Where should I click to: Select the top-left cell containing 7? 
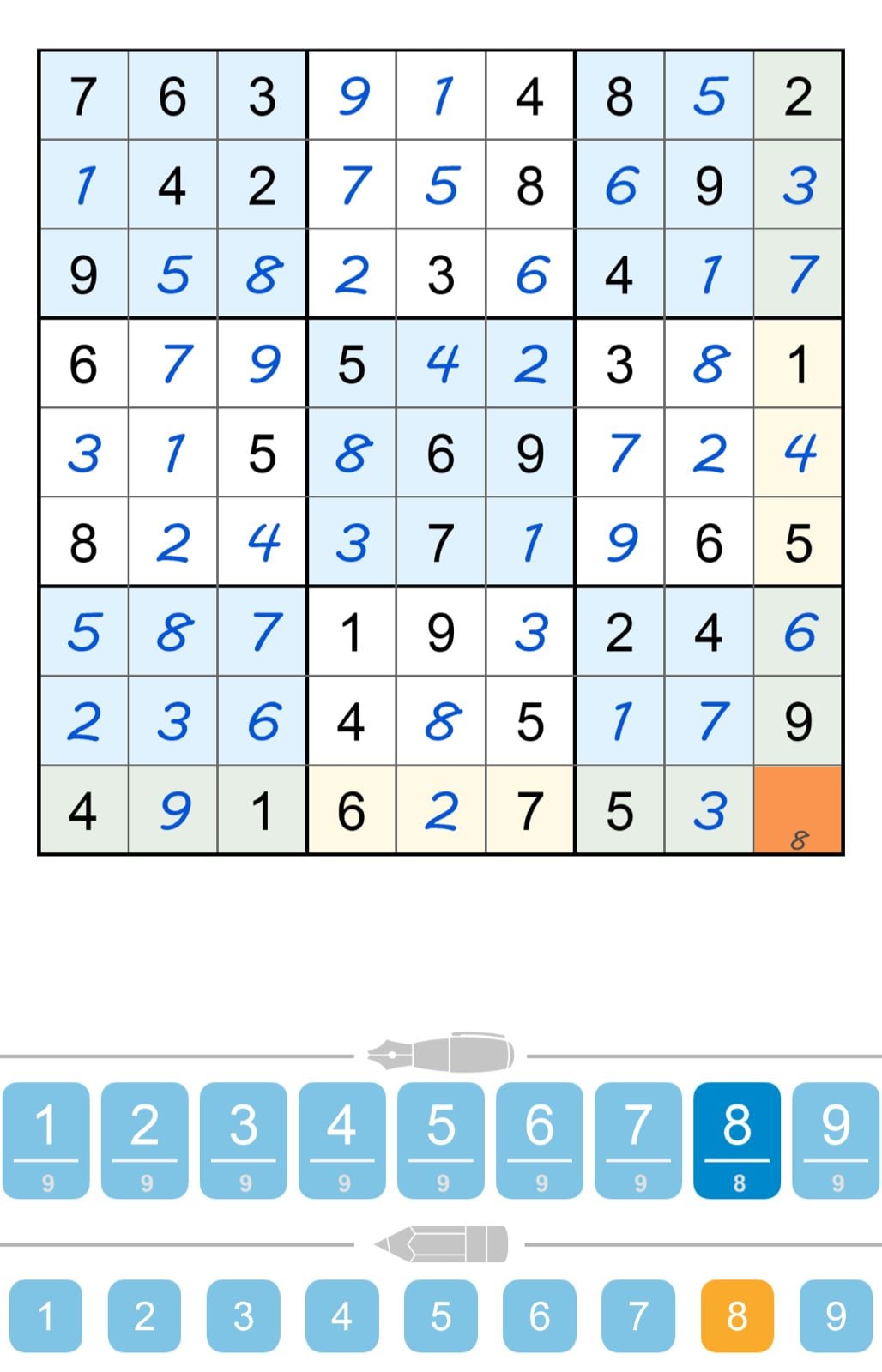(x=84, y=96)
